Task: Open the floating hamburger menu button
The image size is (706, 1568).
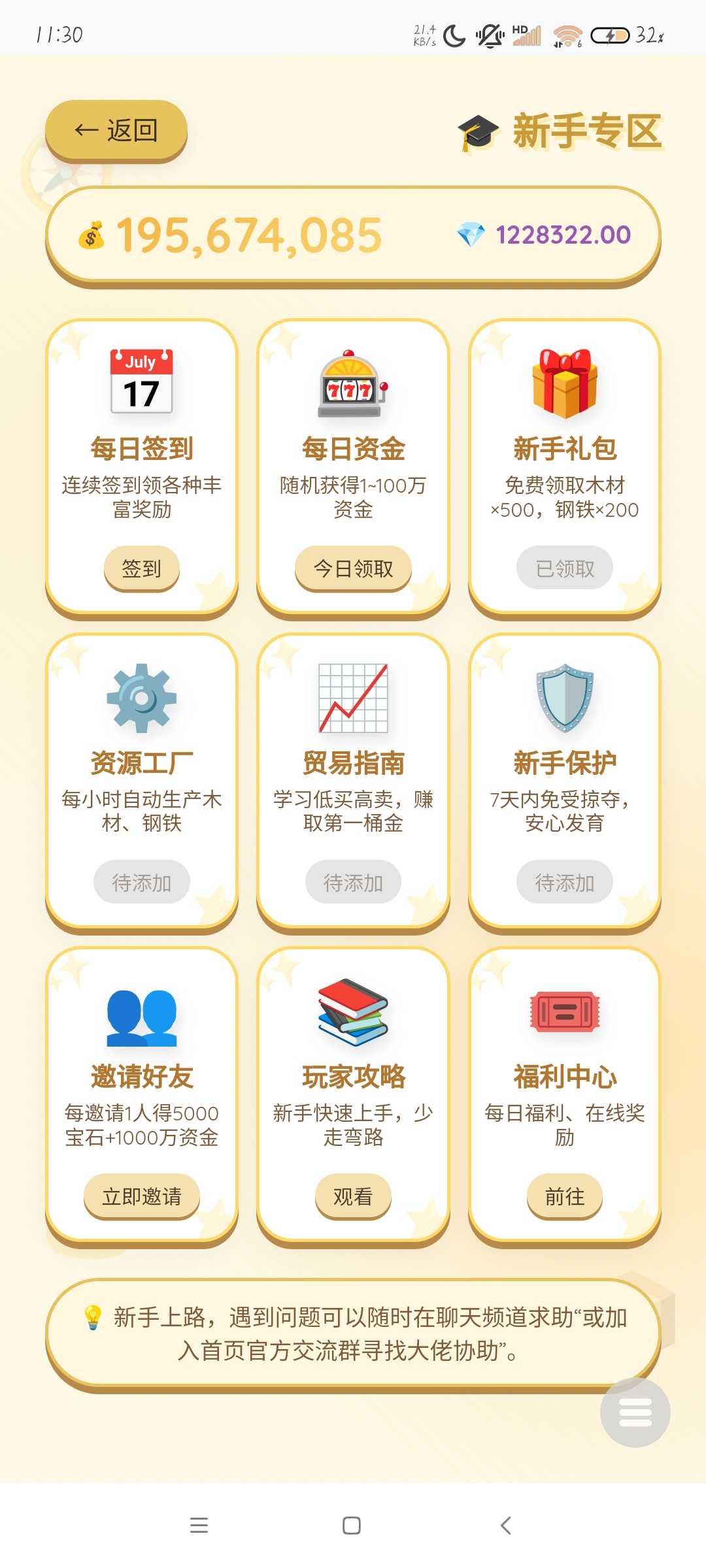Action: click(635, 1412)
